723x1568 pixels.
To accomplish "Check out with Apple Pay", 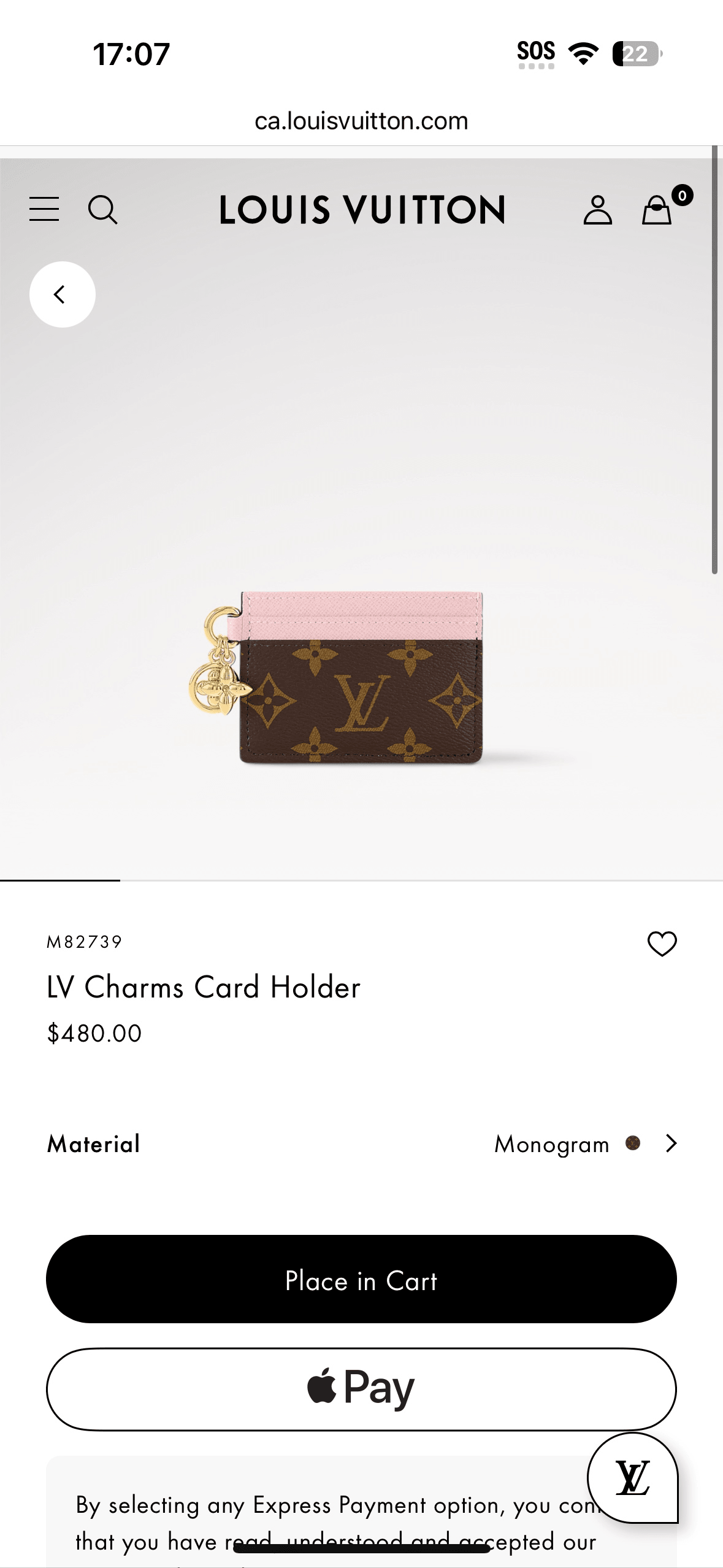I will click(361, 1389).
